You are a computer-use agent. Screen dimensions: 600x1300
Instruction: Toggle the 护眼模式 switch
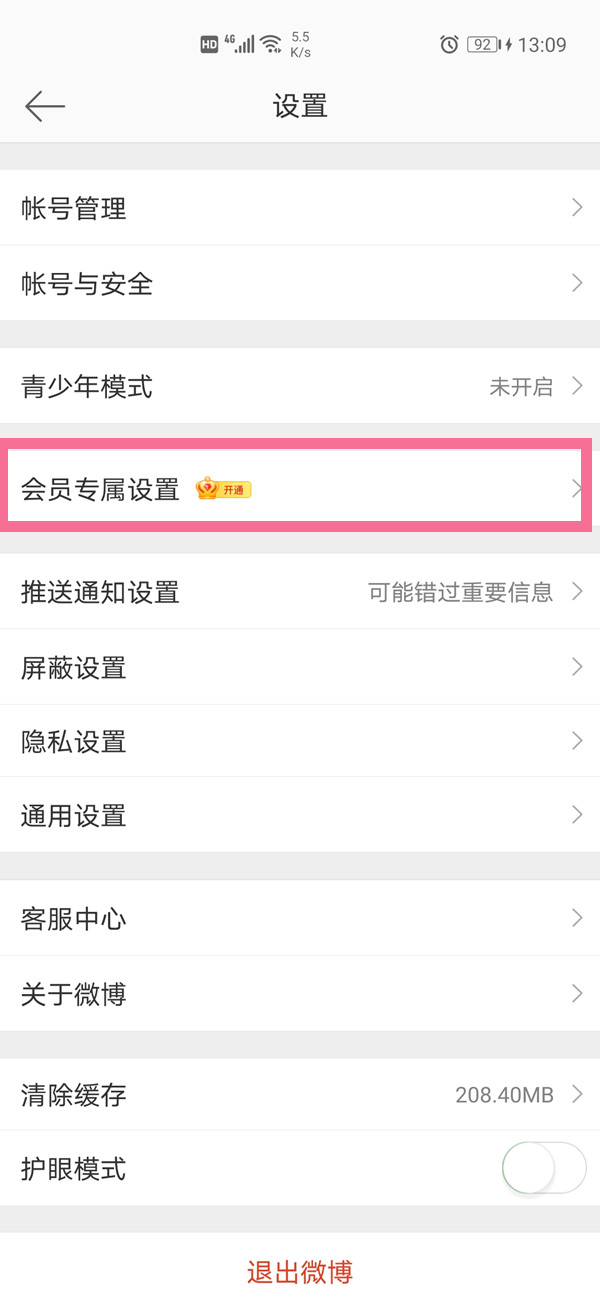543,1168
